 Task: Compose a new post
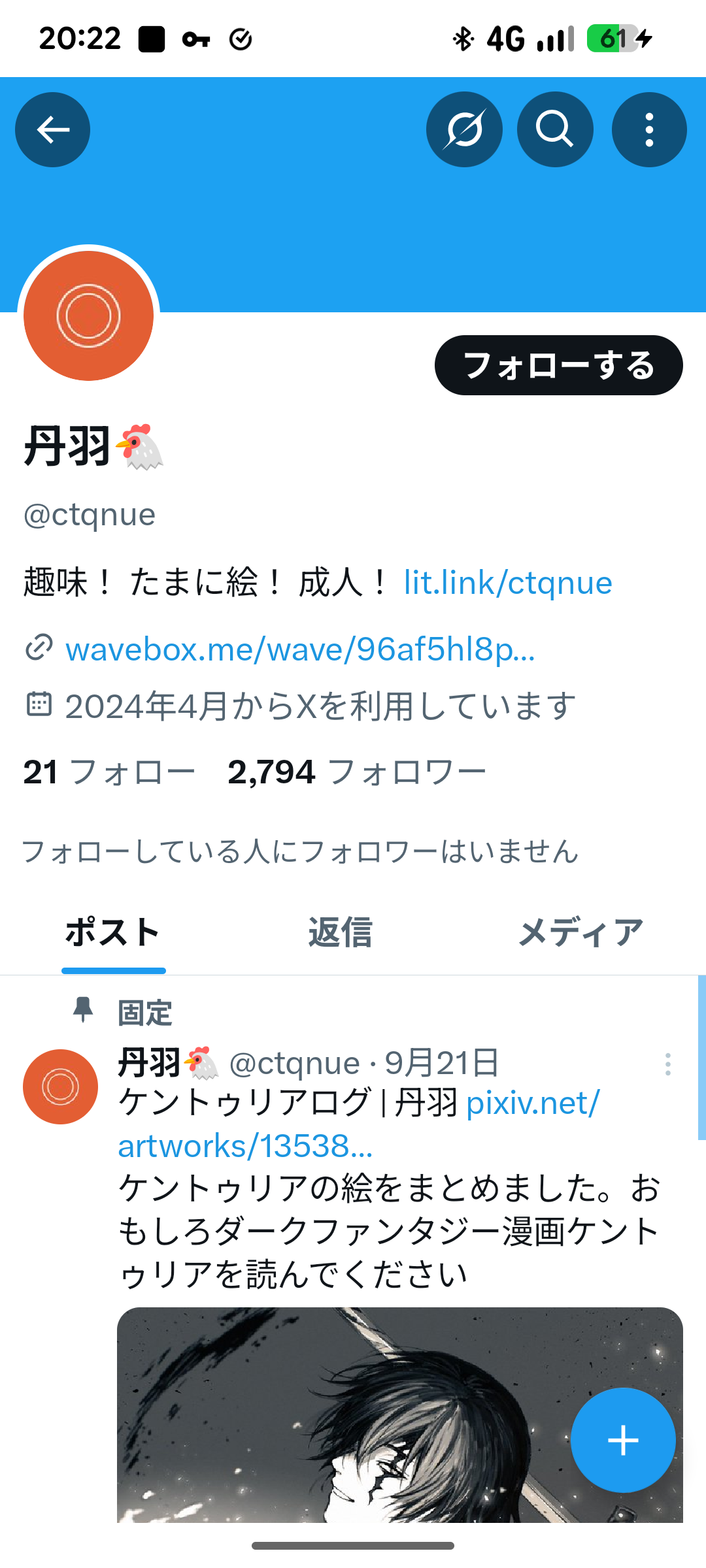point(623,1441)
